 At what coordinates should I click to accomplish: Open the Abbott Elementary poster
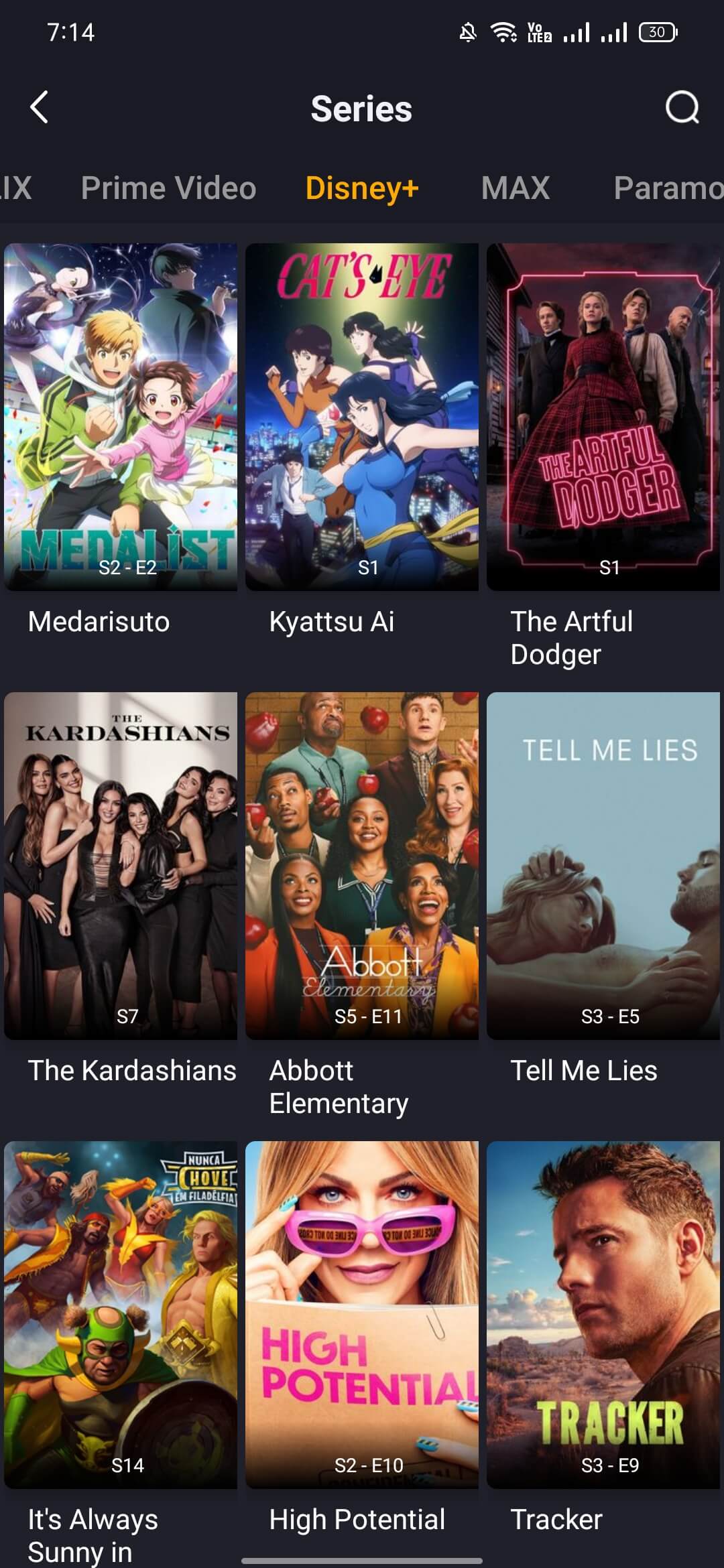pos(362,866)
